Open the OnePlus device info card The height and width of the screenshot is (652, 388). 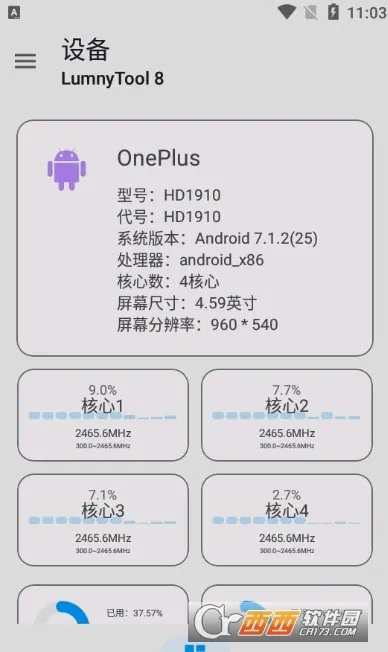point(195,238)
